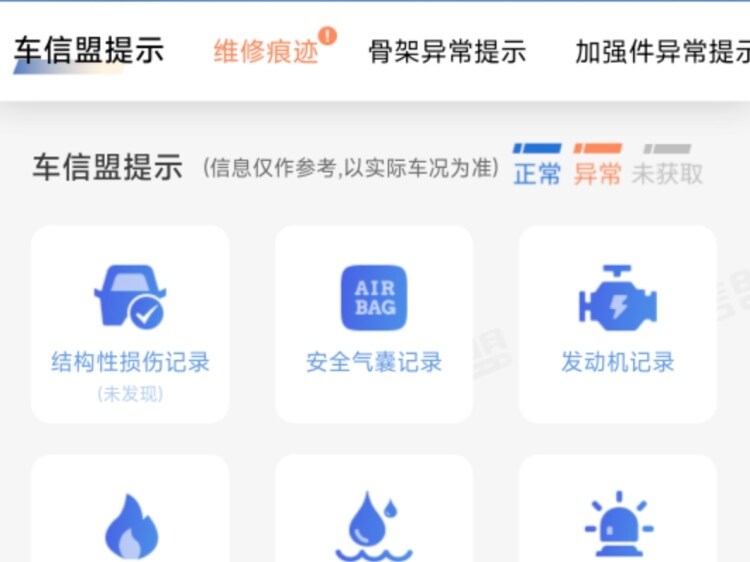Open the fire record card with flame icon
The image size is (750, 562).
pyautogui.click(x=130, y=518)
